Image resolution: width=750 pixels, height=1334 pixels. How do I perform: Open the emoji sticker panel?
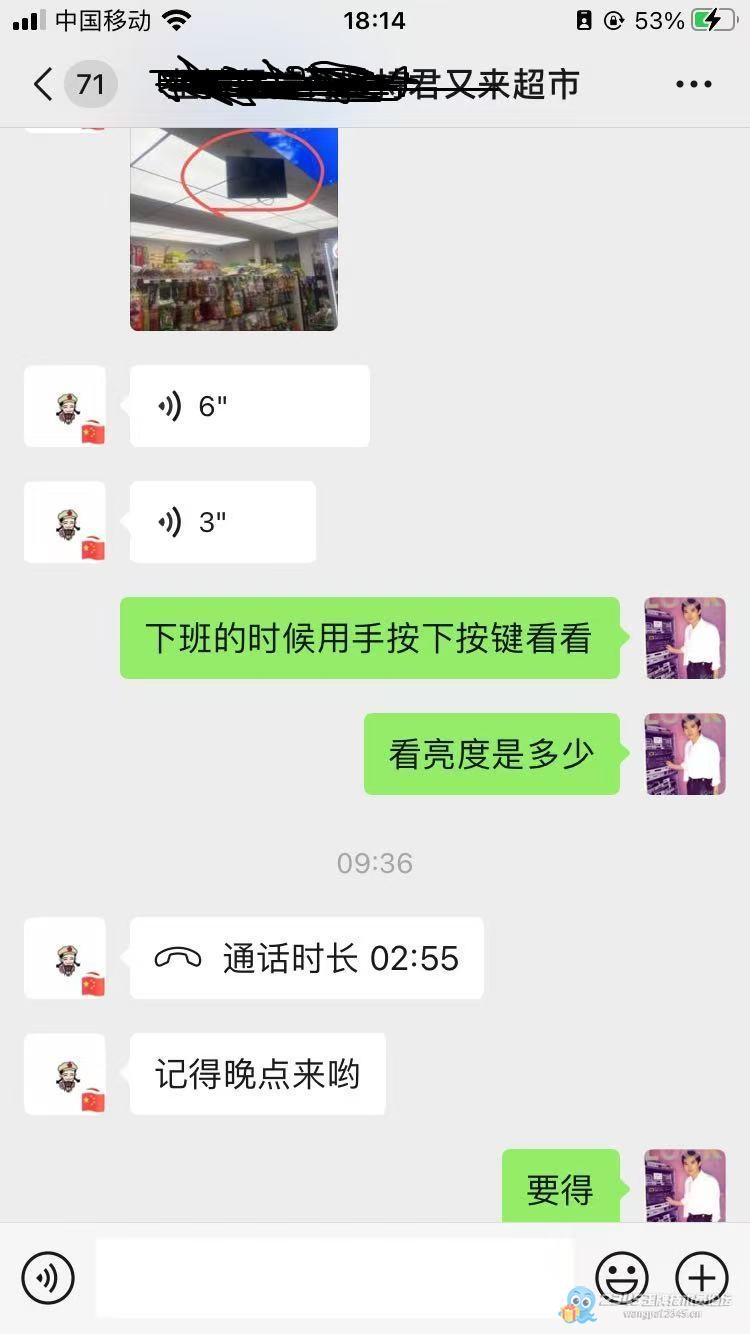click(622, 1277)
